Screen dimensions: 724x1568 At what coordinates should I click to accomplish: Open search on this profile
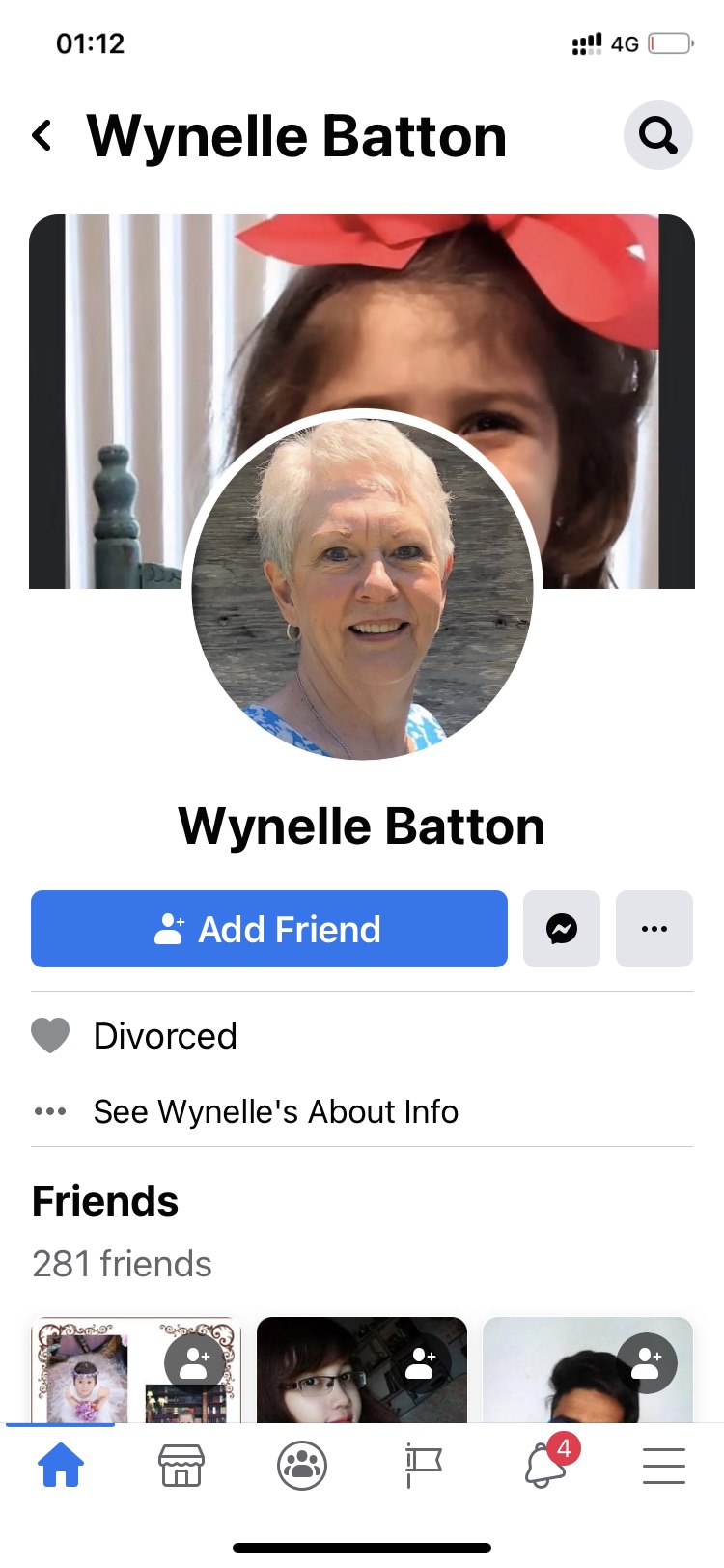658,135
